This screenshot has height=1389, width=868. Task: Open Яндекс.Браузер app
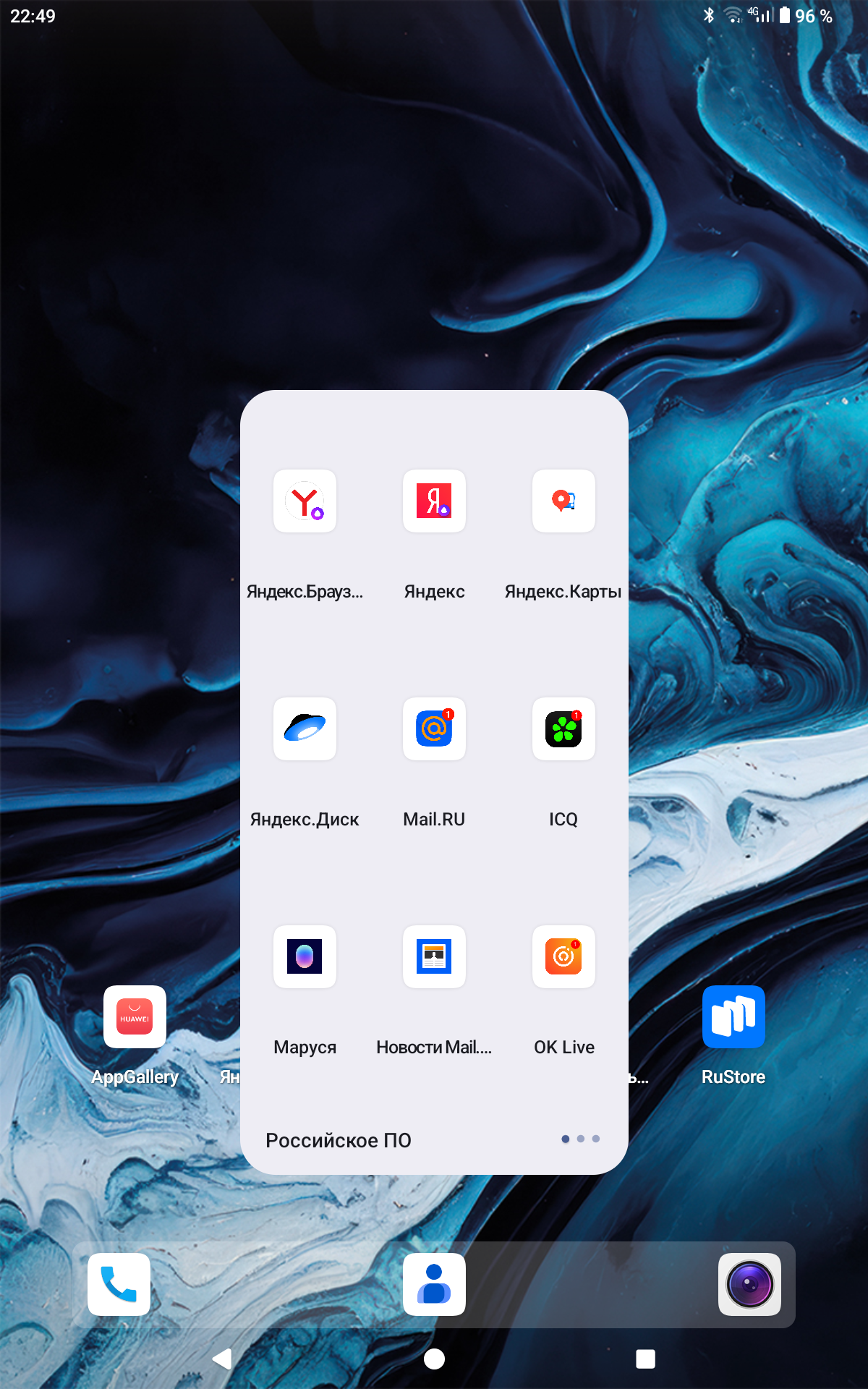(305, 501)
